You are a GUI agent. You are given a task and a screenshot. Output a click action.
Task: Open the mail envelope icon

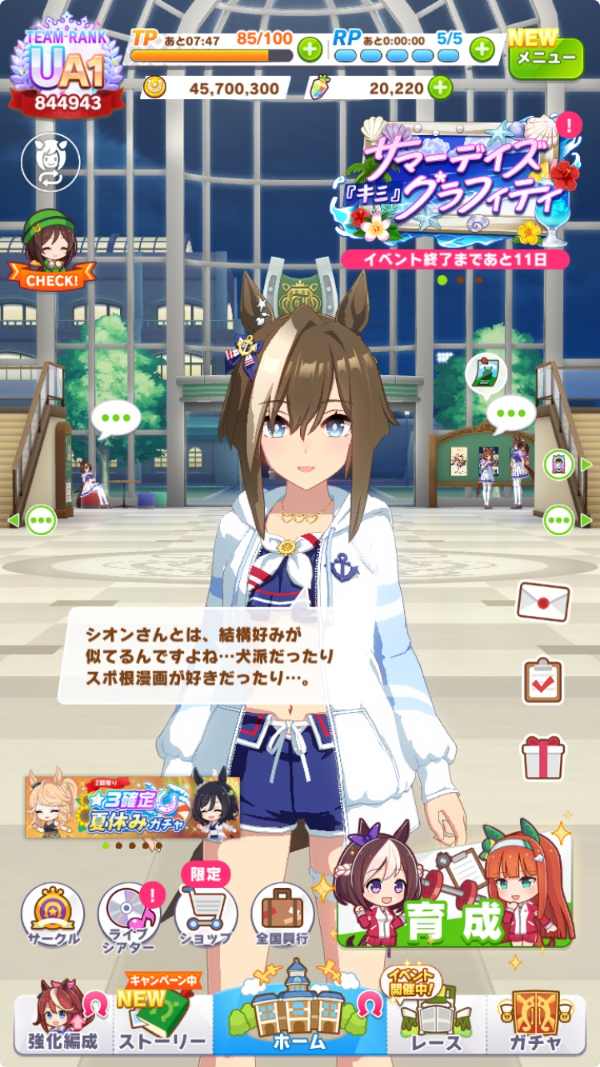coord(543,602)
